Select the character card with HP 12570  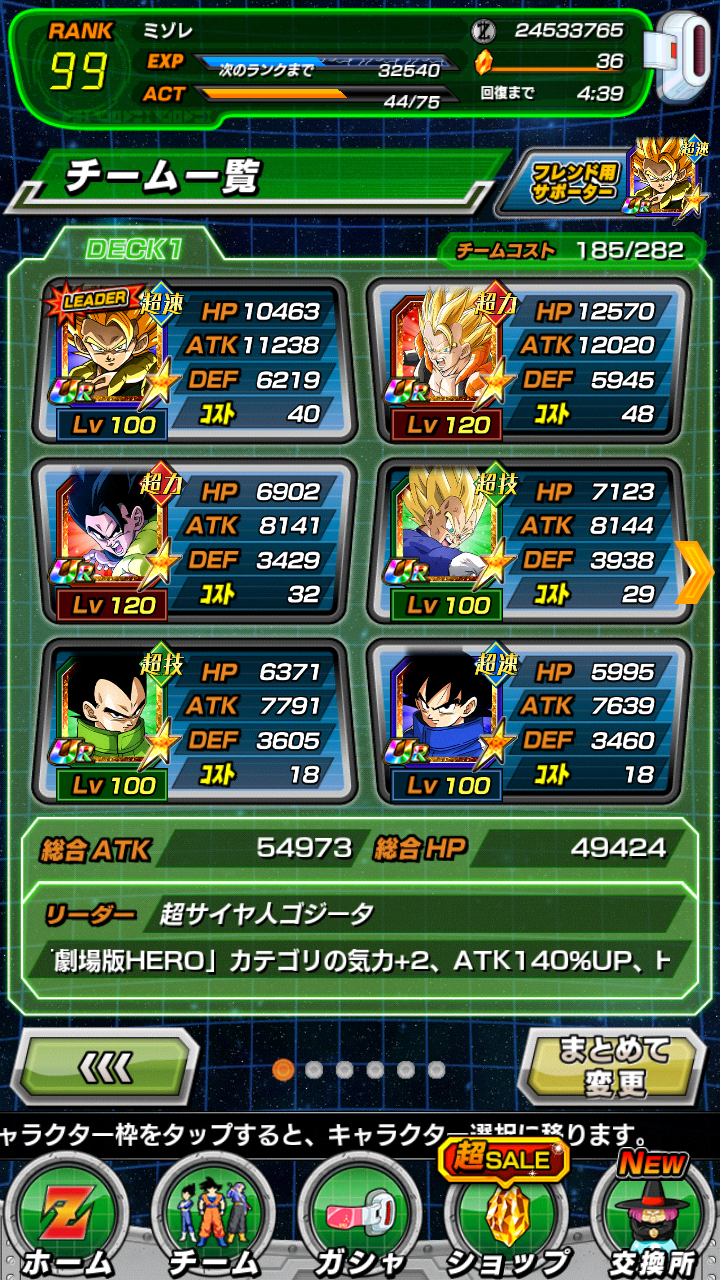coord(527,360)
